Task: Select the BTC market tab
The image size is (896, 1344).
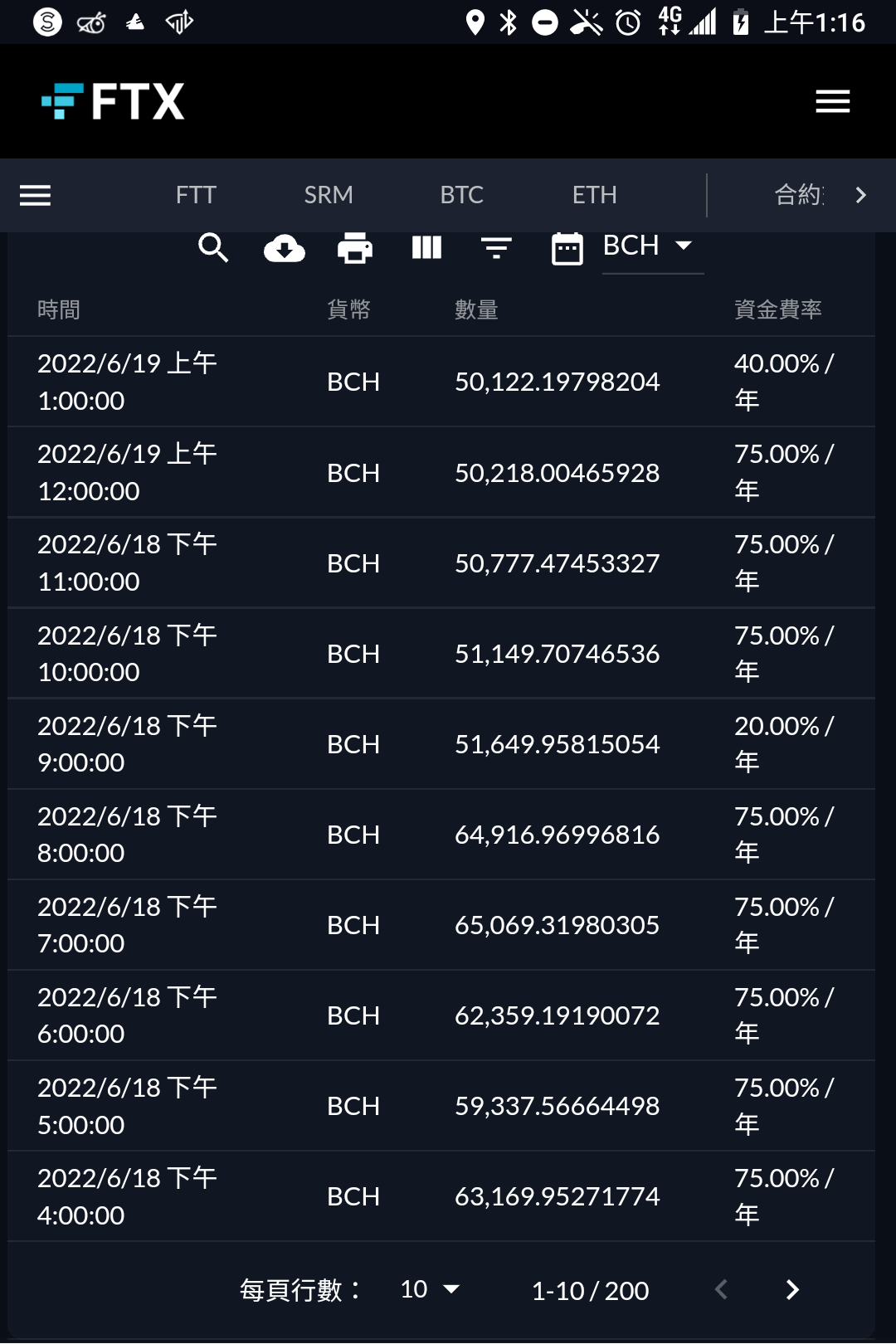Action: point(461,195)
